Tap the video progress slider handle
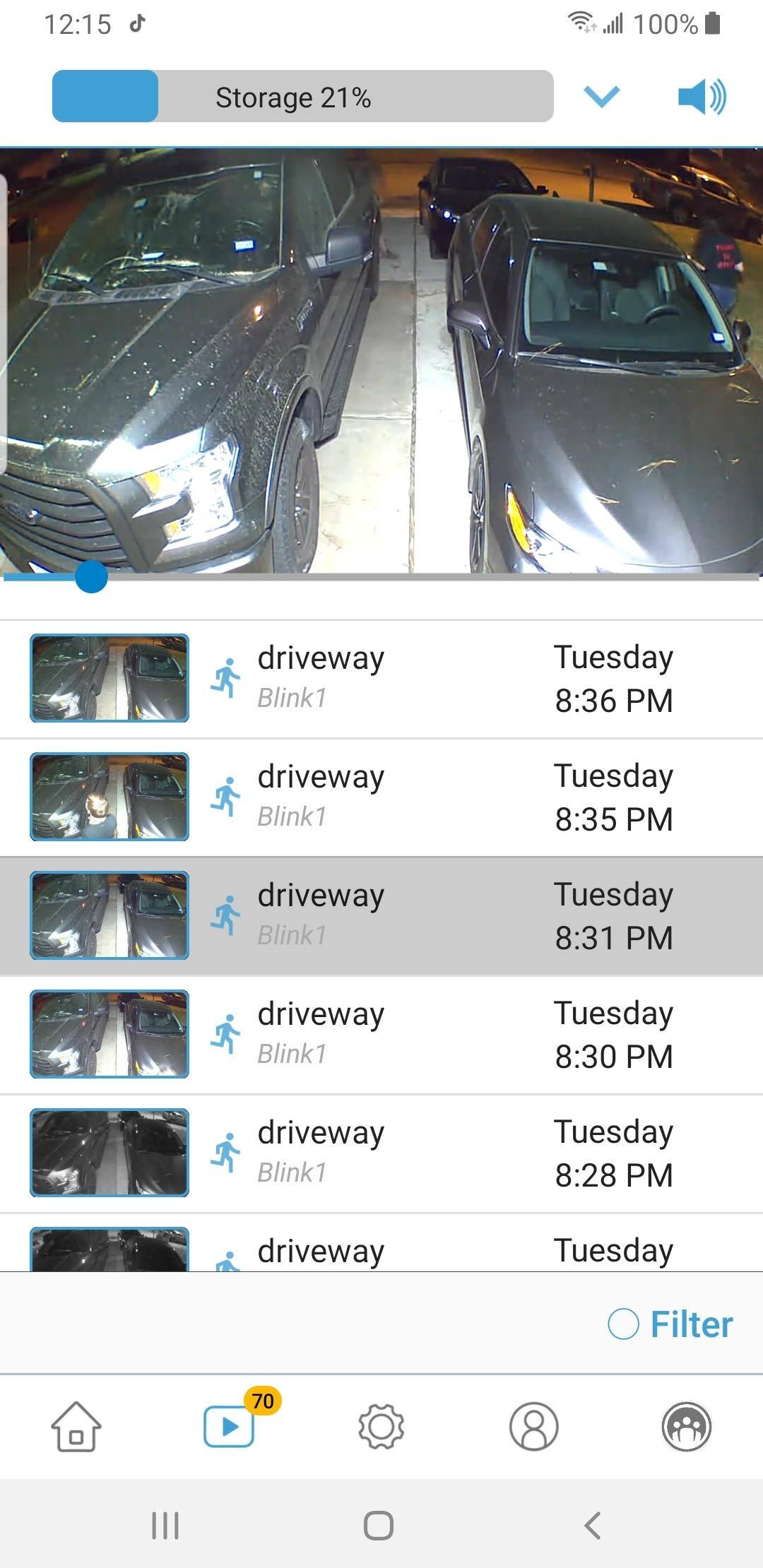 point(91,577)
